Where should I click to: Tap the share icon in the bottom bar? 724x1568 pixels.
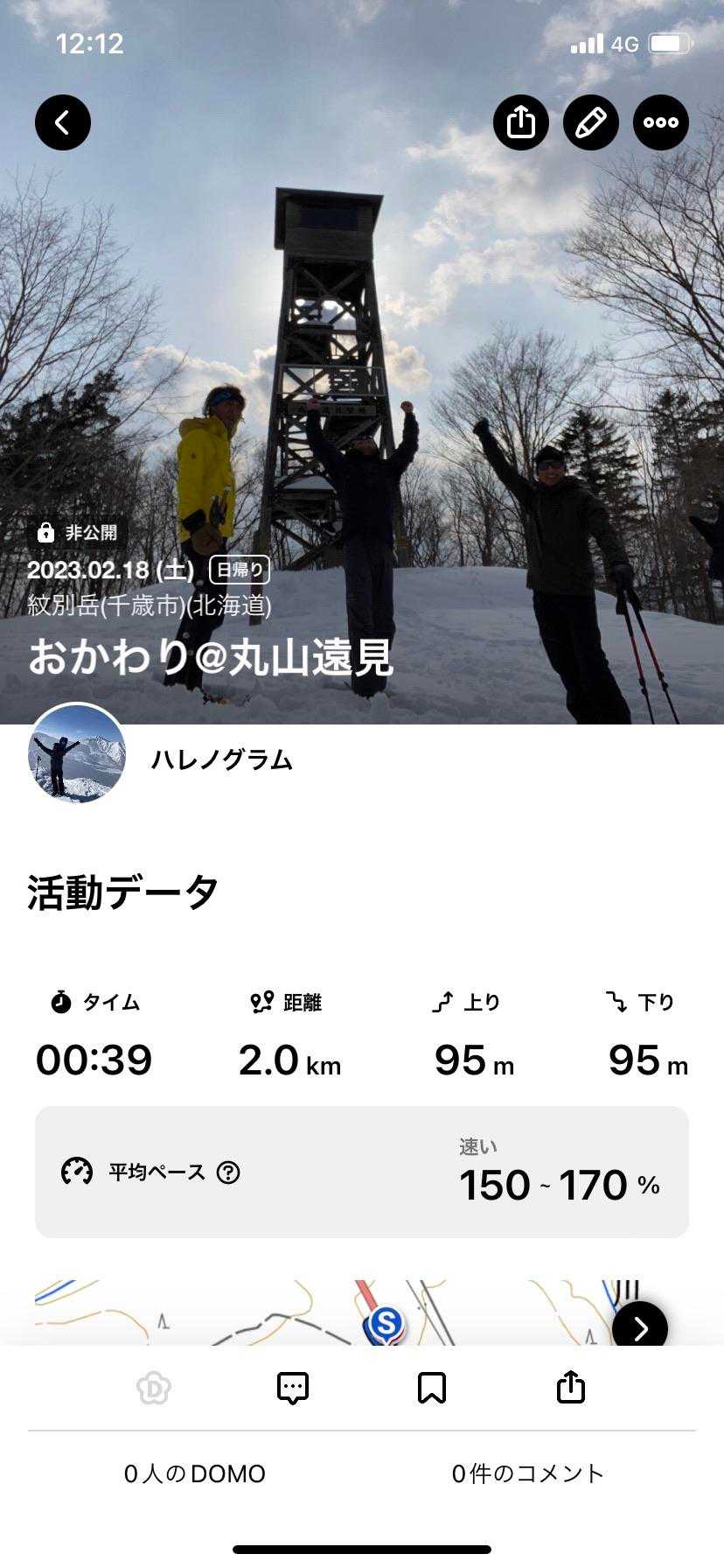571,1388
